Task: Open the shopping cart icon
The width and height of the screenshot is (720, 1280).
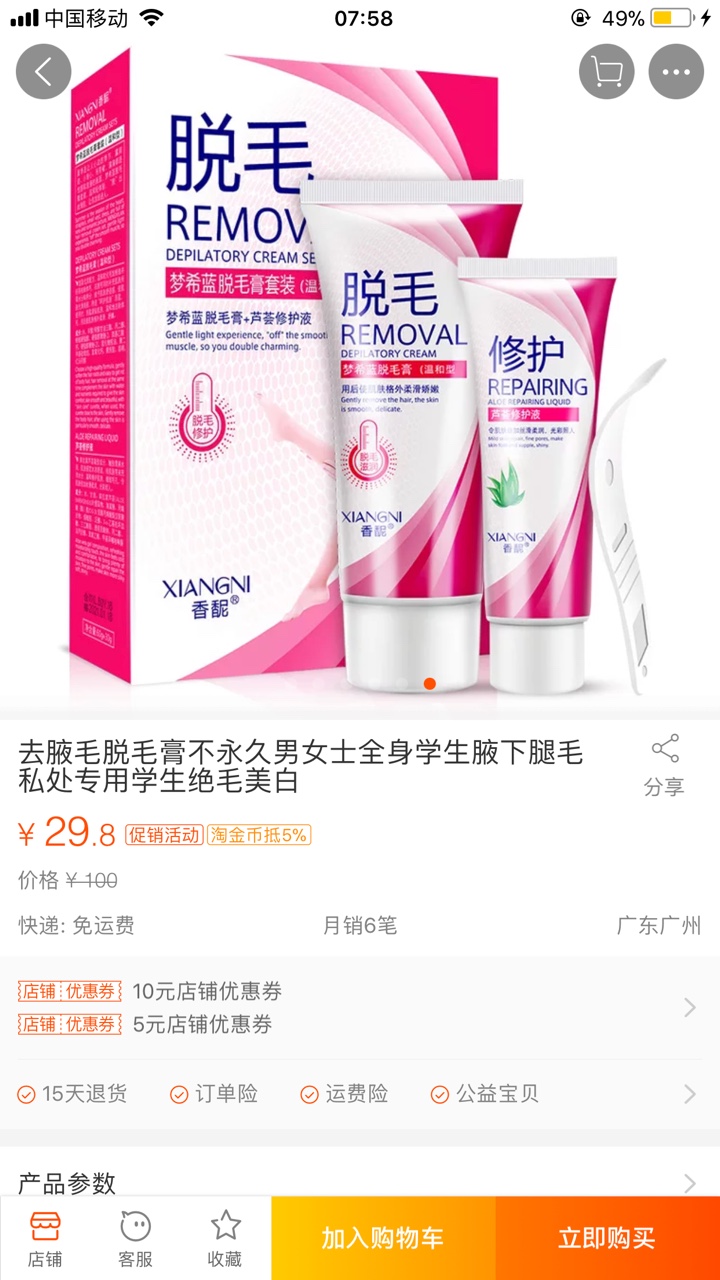Action: click(606, 72)
